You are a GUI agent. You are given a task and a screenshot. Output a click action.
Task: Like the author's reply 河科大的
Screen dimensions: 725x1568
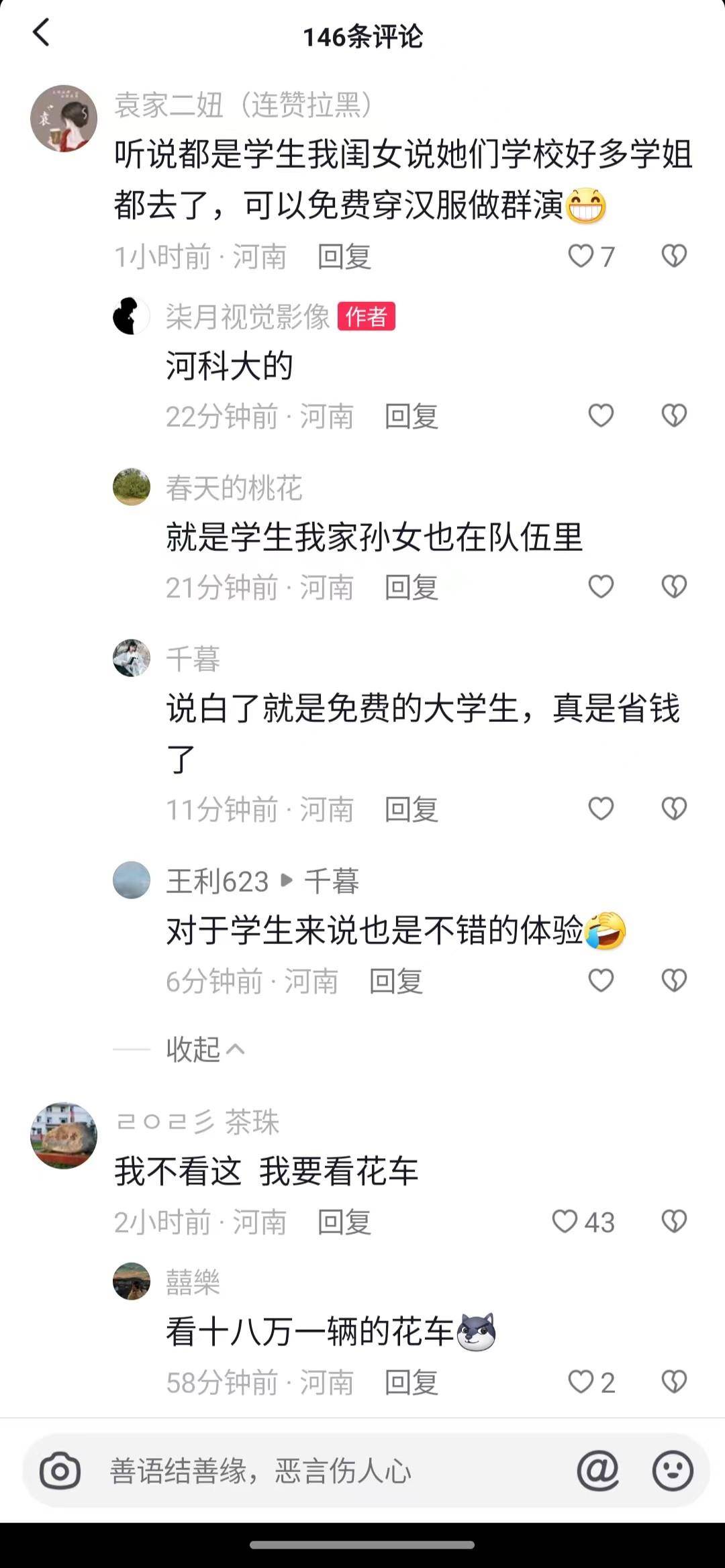[x=601, y=416]
